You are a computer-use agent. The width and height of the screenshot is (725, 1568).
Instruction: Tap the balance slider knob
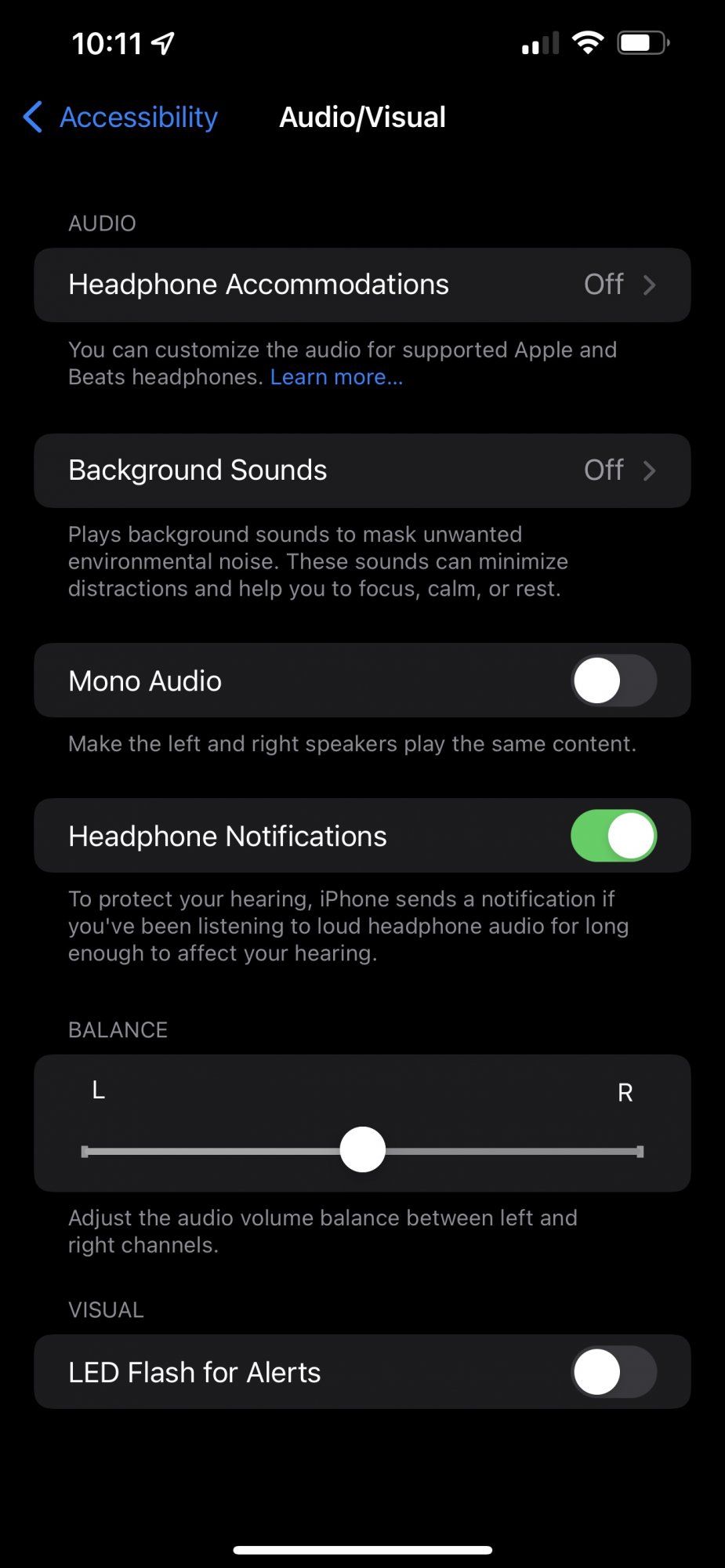[363, 1150]
